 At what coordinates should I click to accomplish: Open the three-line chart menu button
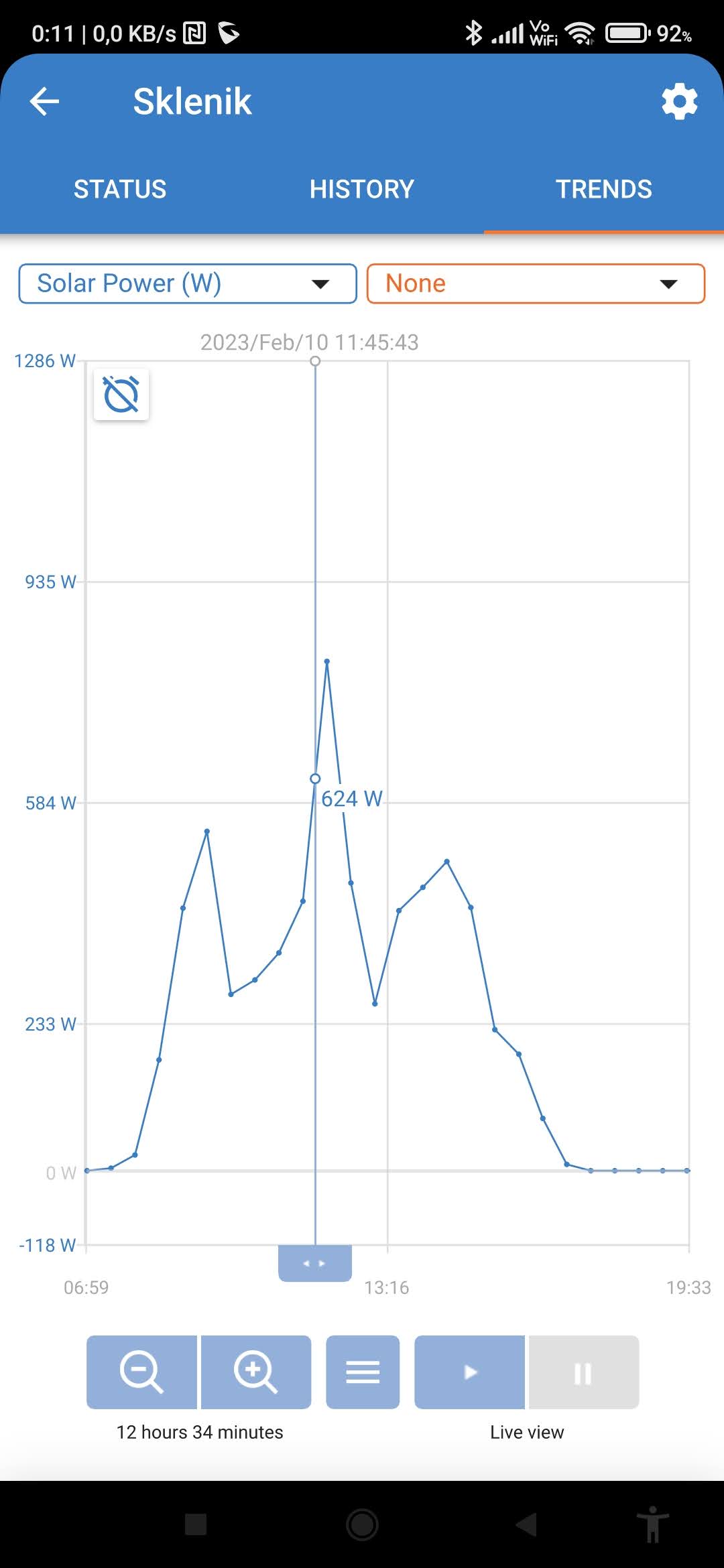(363, 1372)
